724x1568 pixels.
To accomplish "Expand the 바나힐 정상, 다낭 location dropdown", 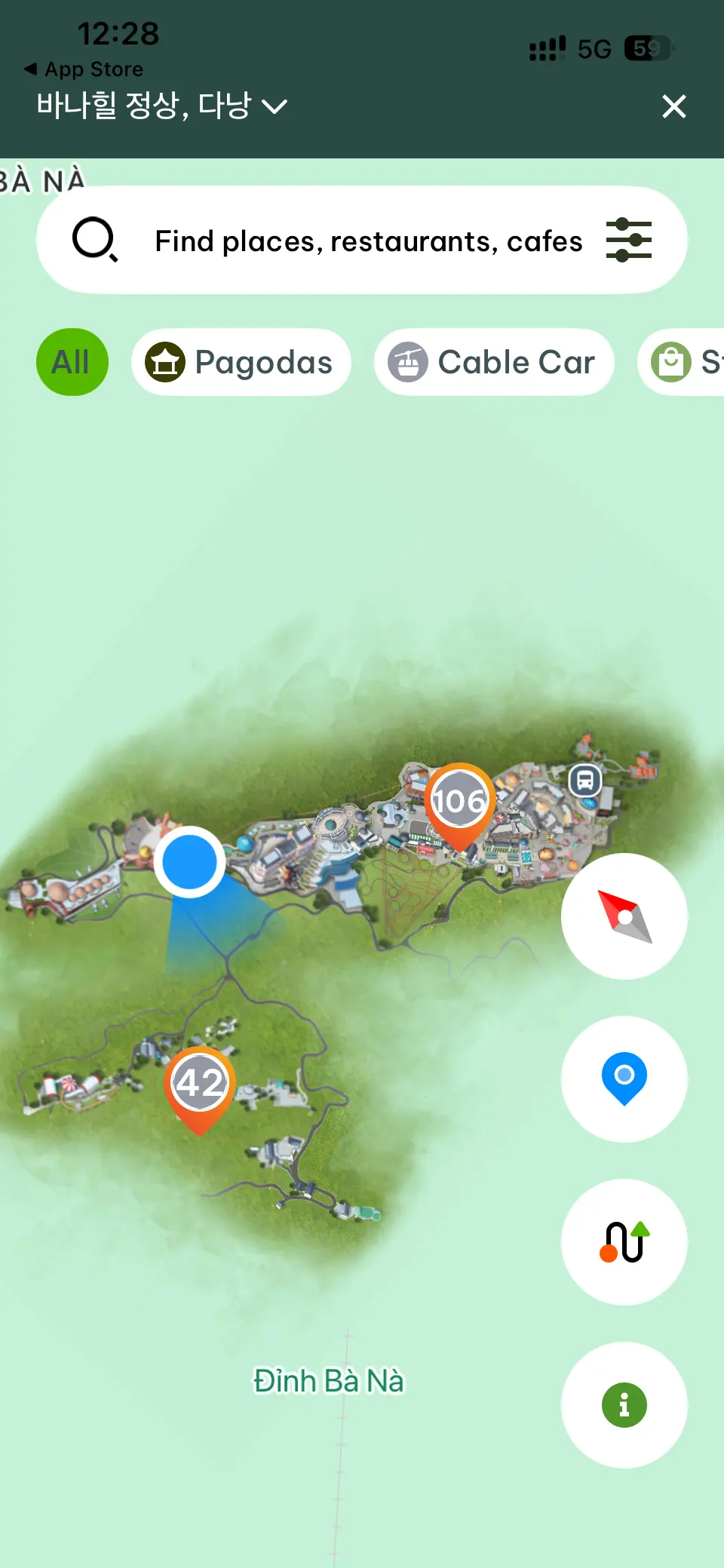I will [x=162, y=105].
